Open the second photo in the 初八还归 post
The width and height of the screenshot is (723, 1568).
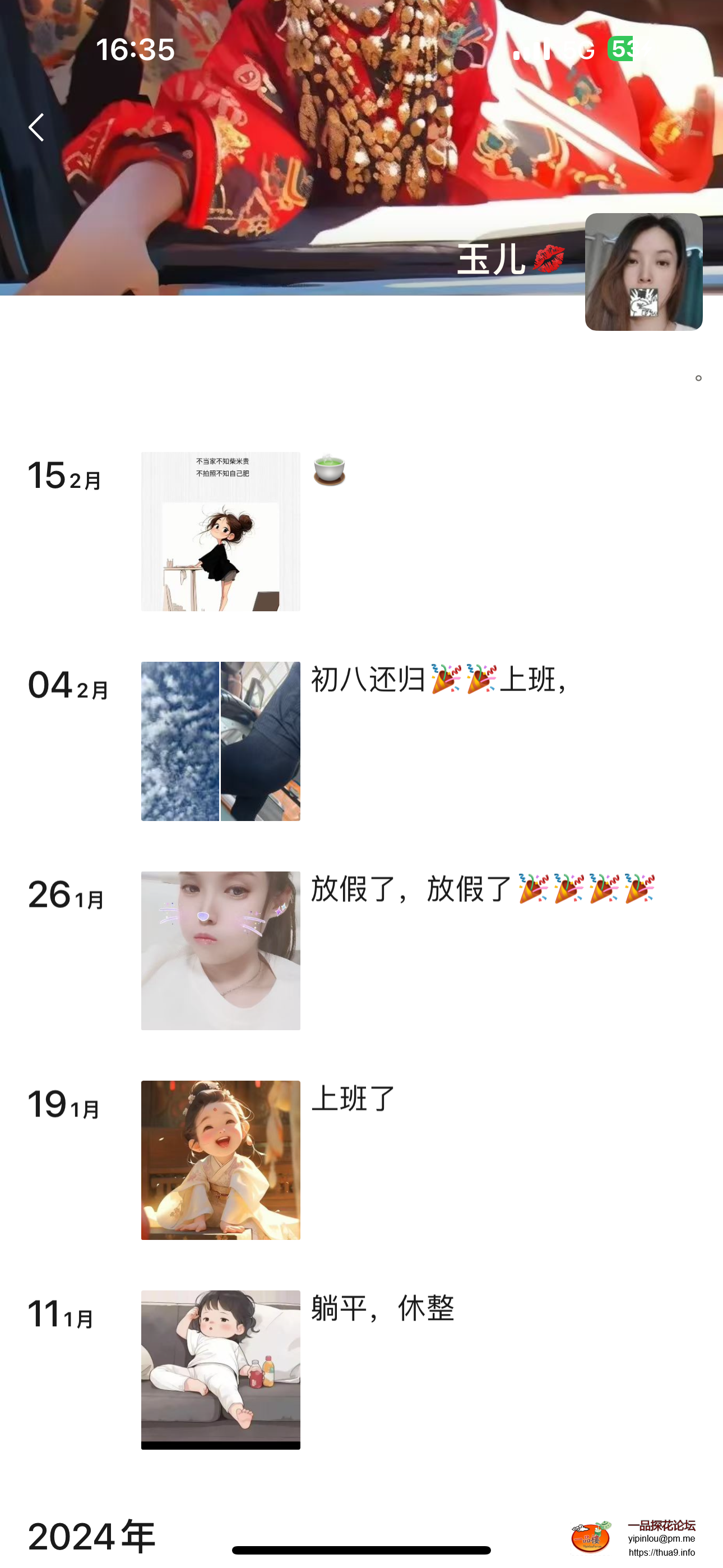tap(261, 741)
